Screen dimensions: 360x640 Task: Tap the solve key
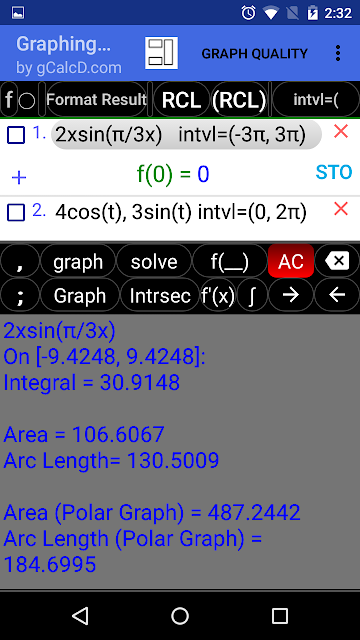(x=154, y=261)
